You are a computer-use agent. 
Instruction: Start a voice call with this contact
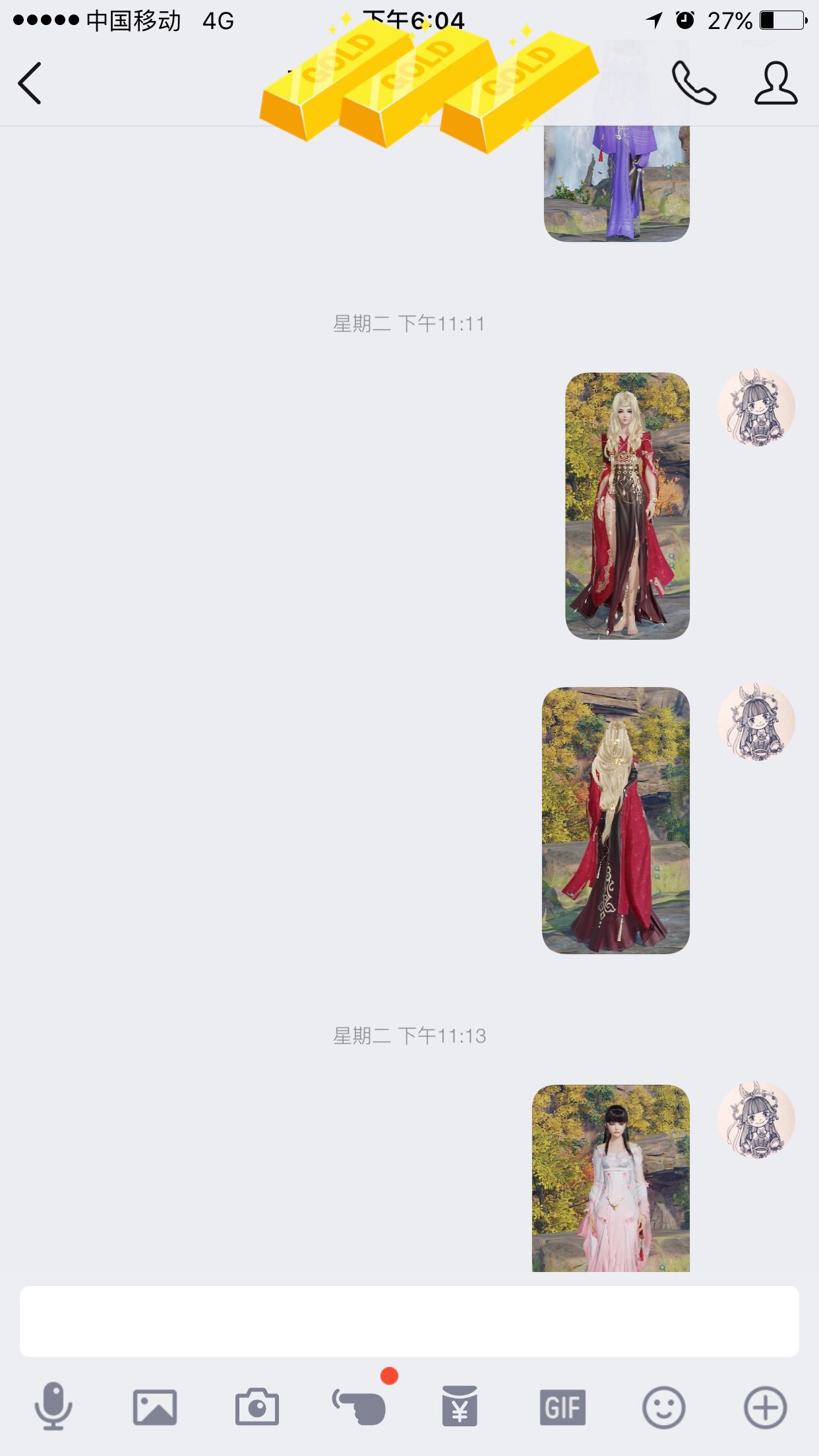(x=694, y=83)
